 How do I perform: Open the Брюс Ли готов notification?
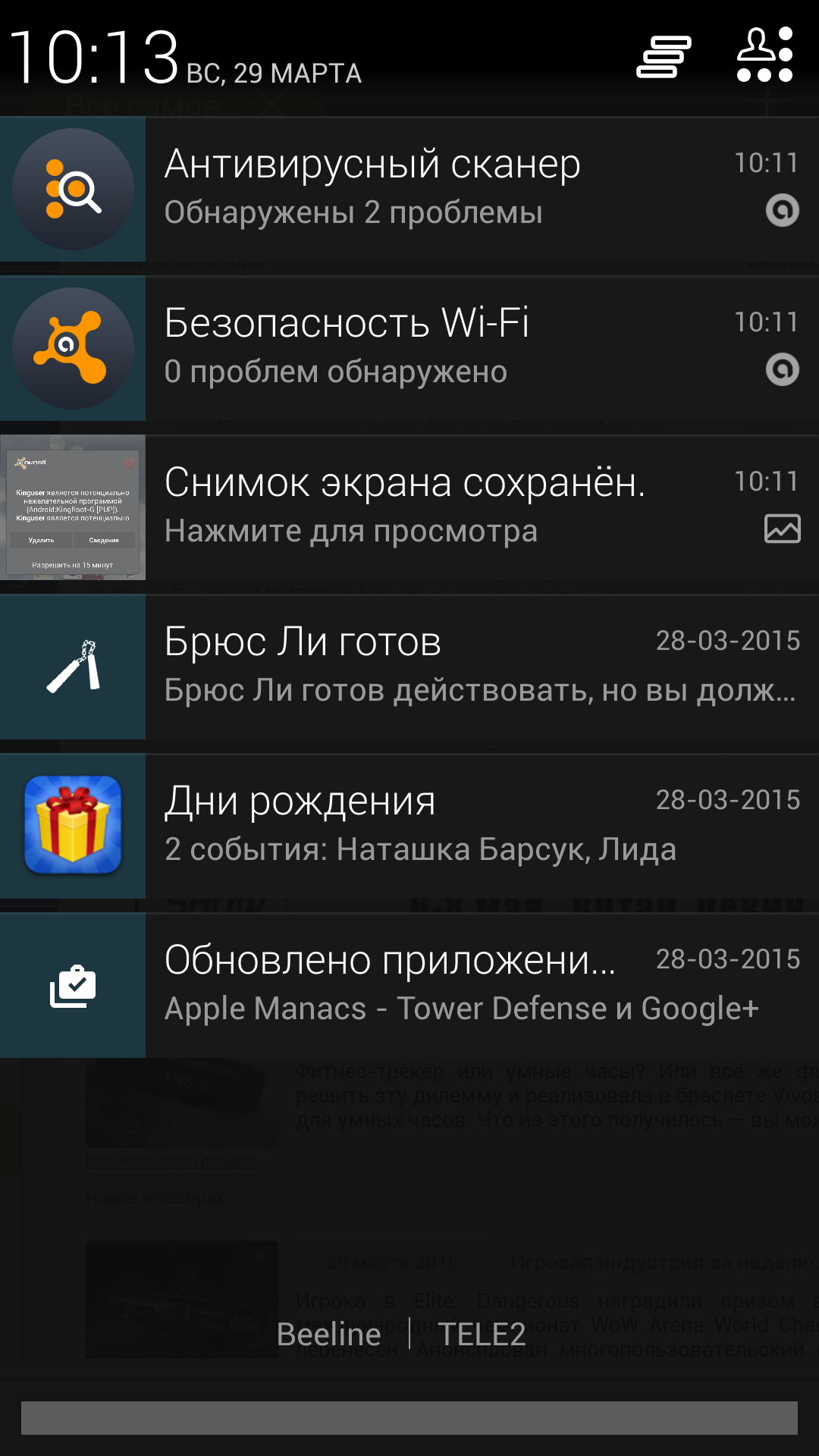coord(455,667)
